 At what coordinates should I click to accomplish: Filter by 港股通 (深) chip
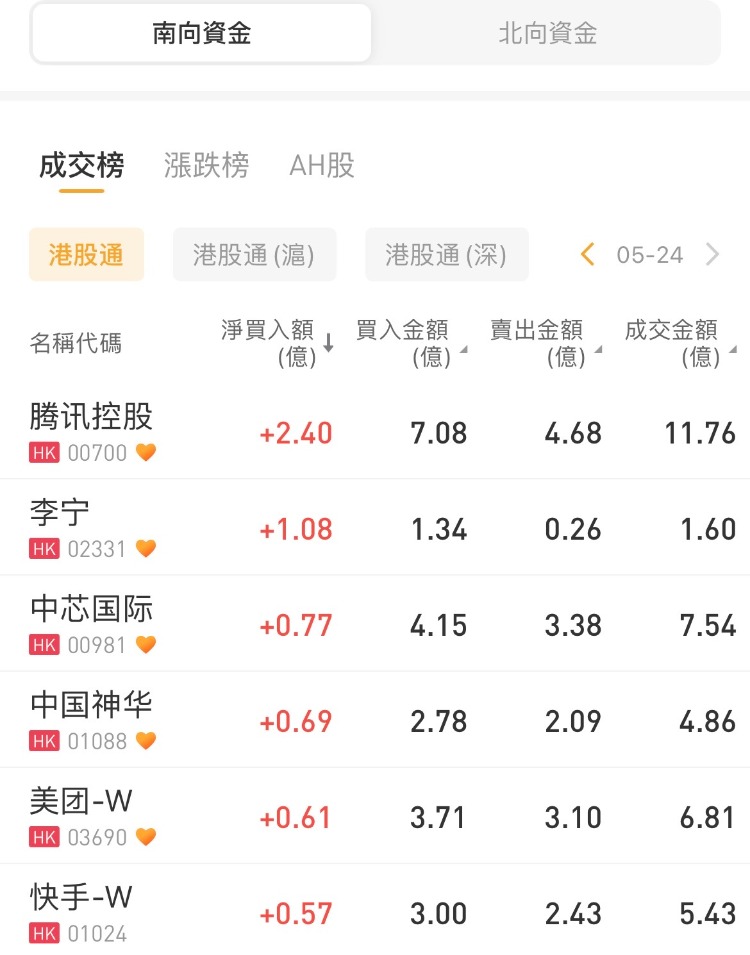[x=446, y=255]
